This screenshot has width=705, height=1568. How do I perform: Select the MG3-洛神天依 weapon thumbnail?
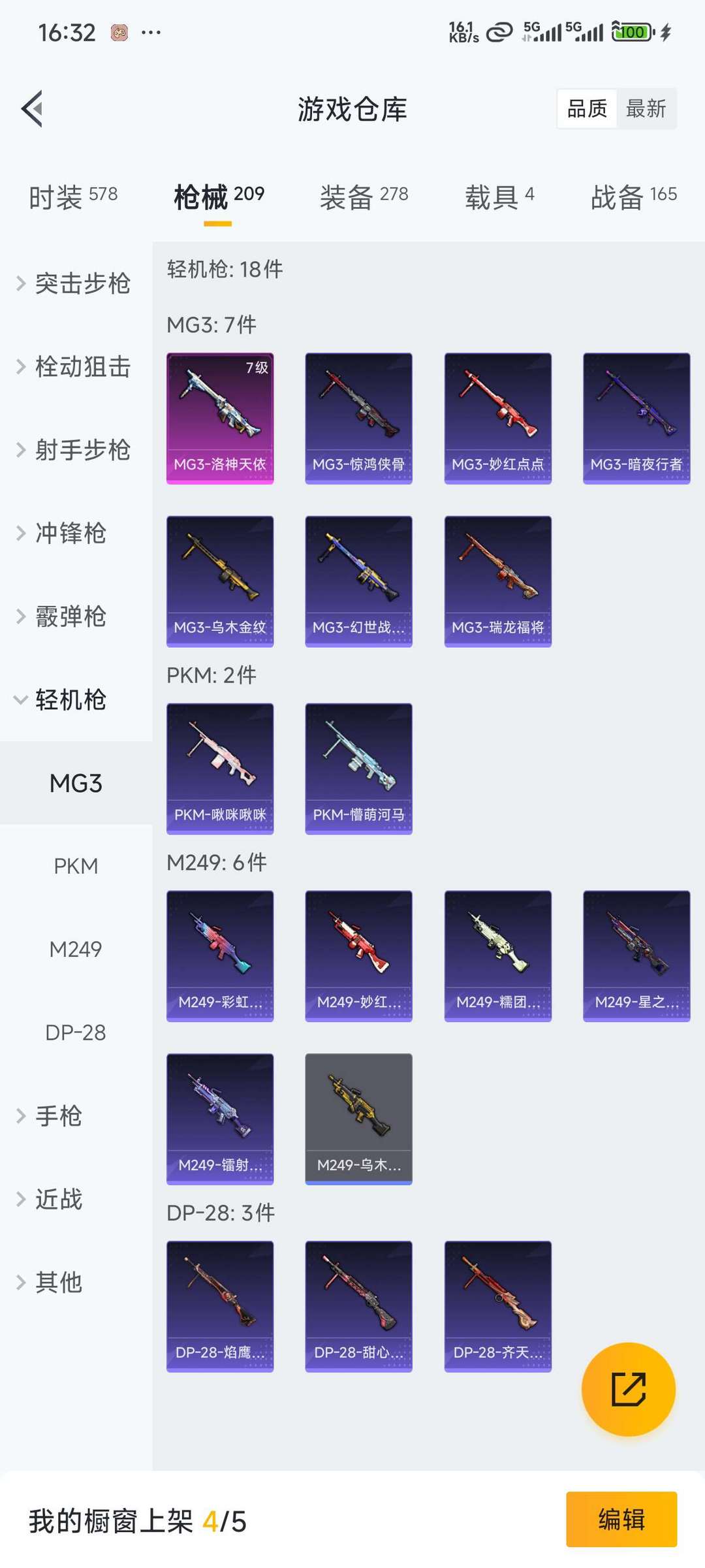pyautogui.click(x=220, y=418)
